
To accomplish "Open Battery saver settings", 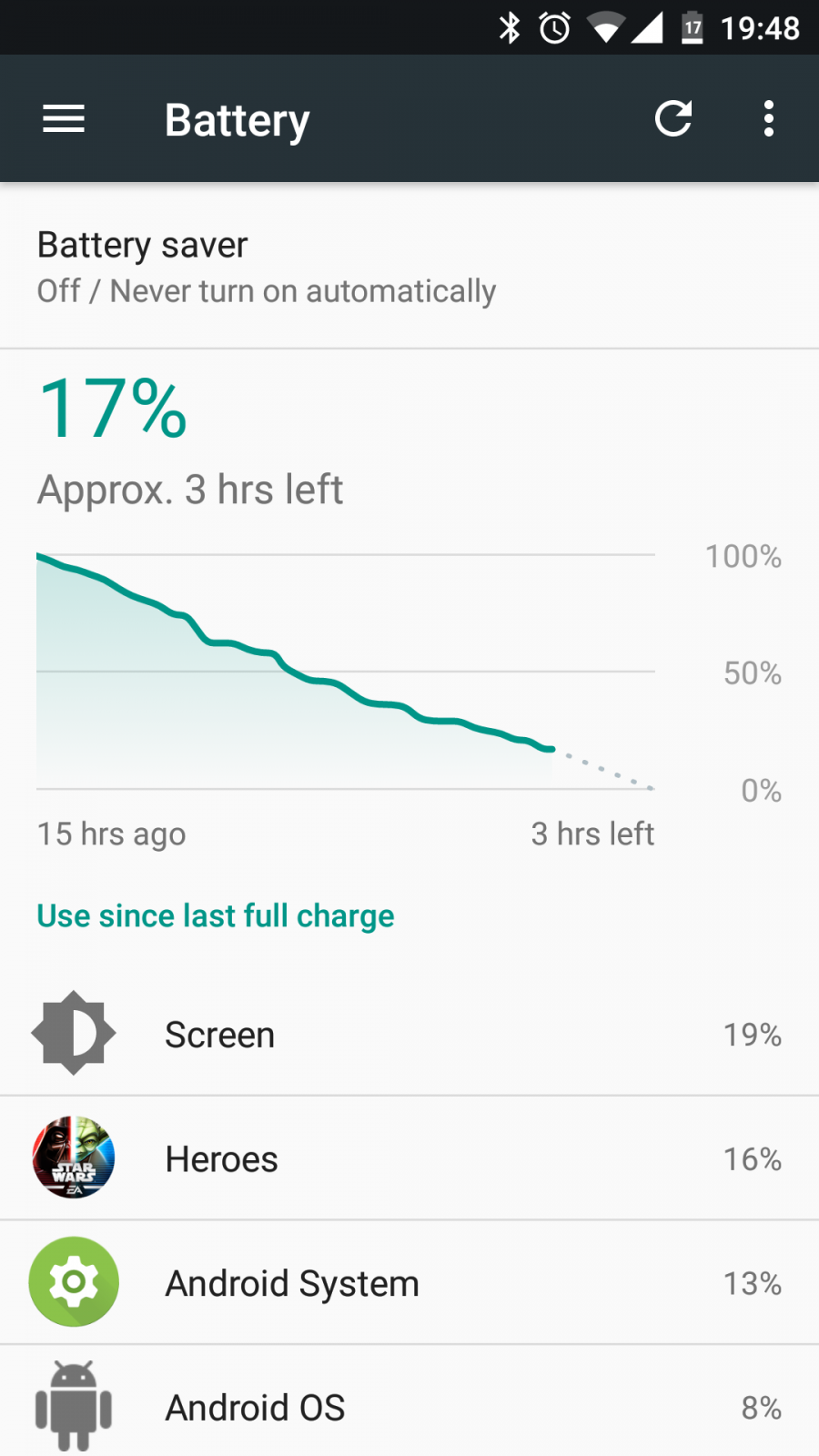I will pyautogui.click(x=409, y=266).
